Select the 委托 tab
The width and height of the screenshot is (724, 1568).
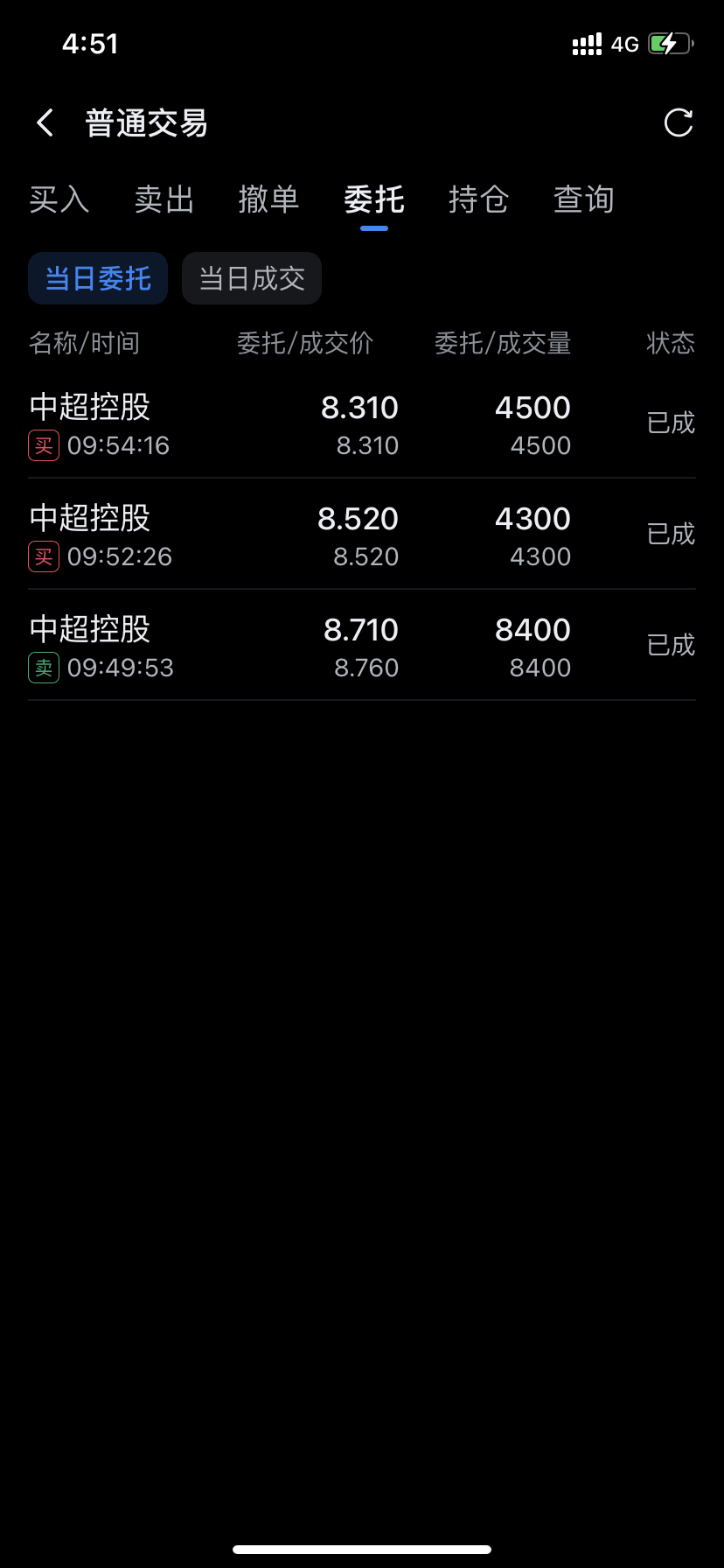pyautogui.click(x=374, y=199)
